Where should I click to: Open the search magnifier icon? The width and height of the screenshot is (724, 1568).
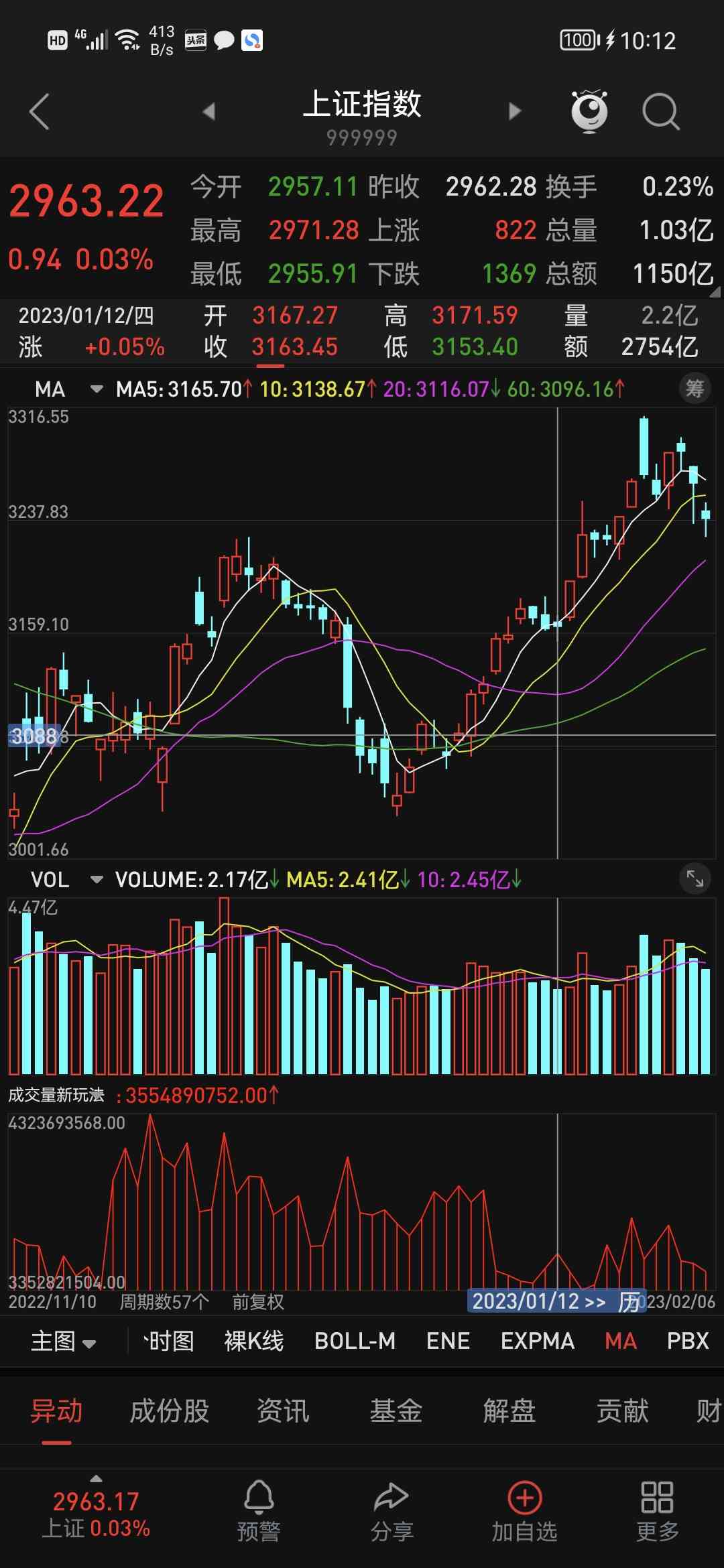tap(660, 111)
